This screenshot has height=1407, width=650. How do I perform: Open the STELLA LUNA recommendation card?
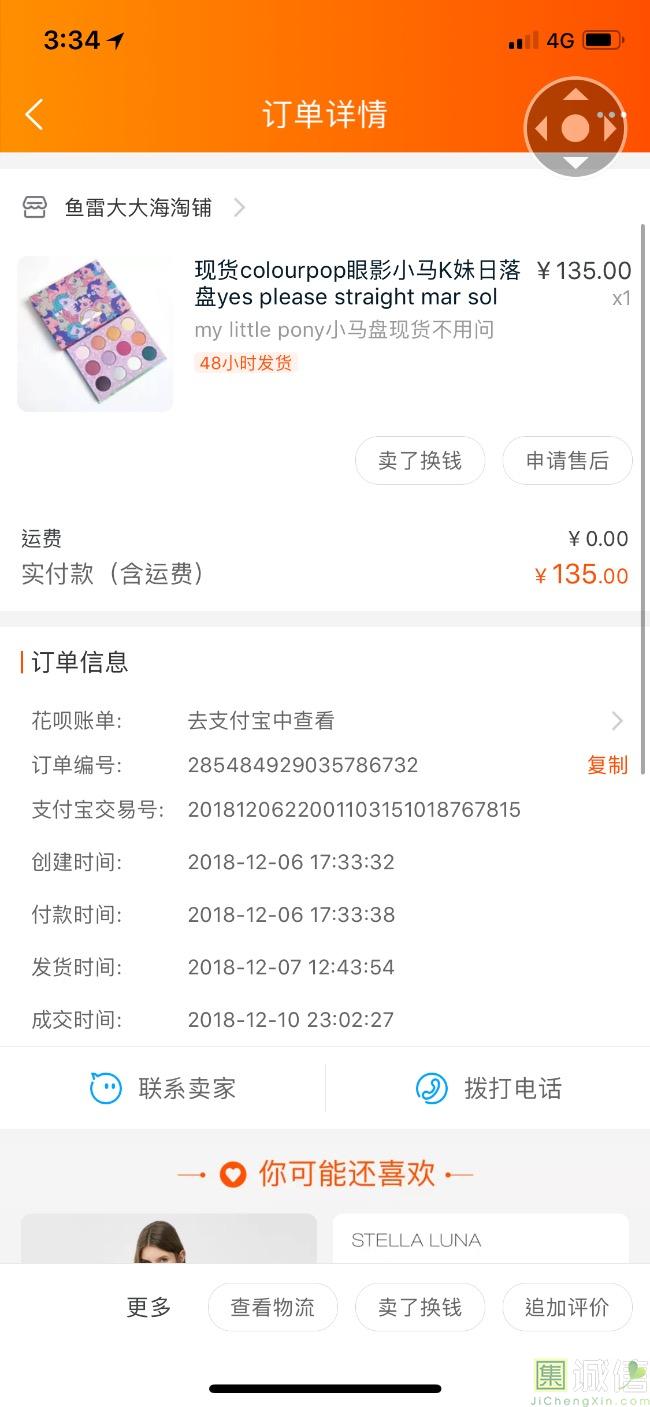tap(480, 1240)
